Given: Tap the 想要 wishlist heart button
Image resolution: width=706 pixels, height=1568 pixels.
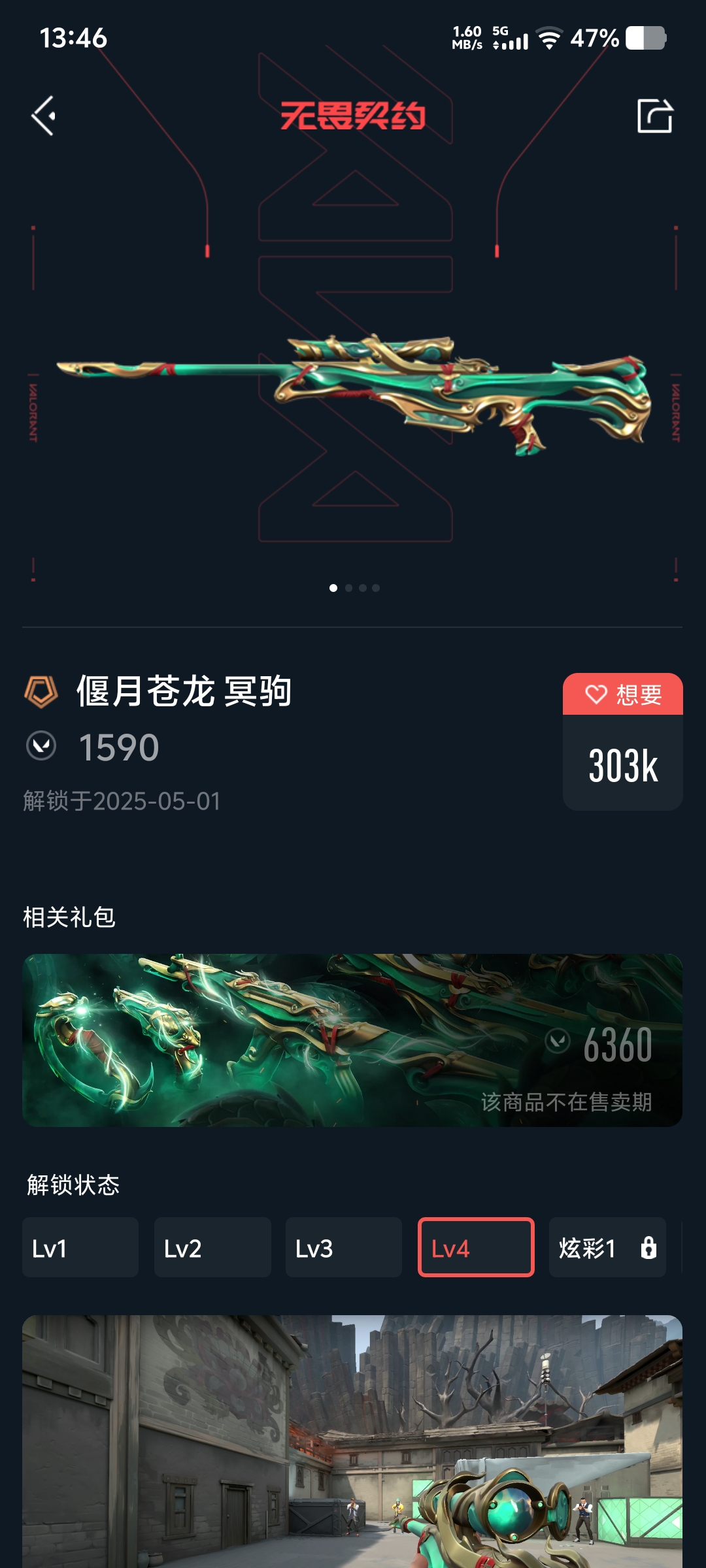Looking at the screenshot, I should click(x=622, y=694).
